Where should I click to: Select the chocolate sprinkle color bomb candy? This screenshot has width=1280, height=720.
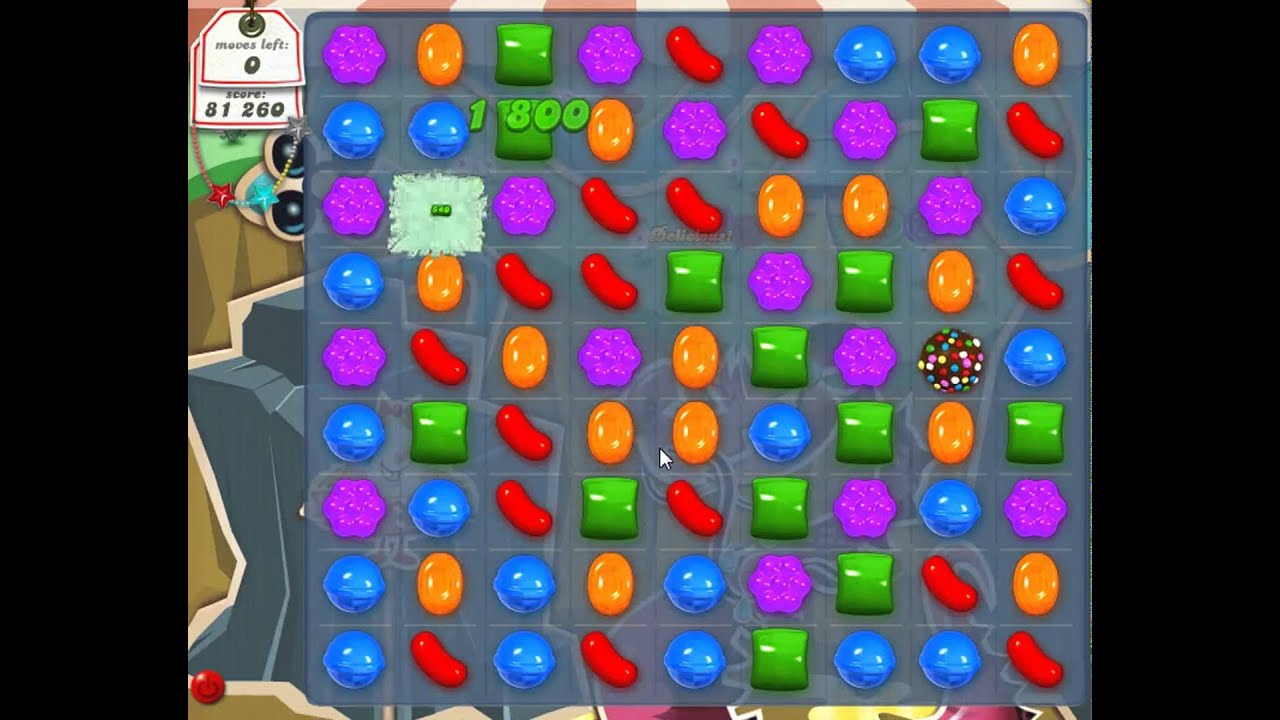tap(950, 359)
